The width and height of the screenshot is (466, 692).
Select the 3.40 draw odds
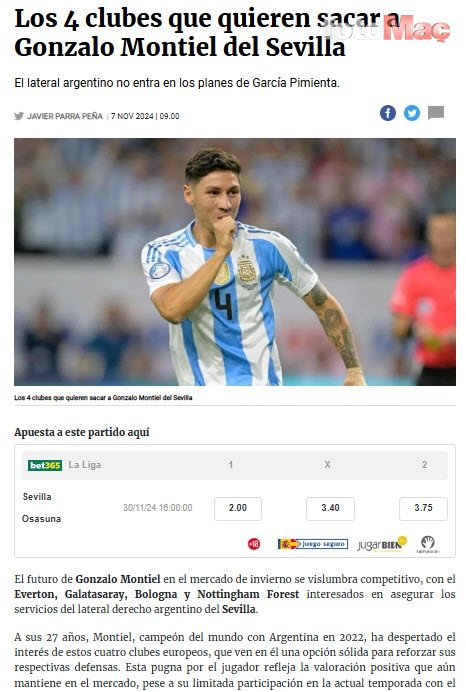point(330,508)
